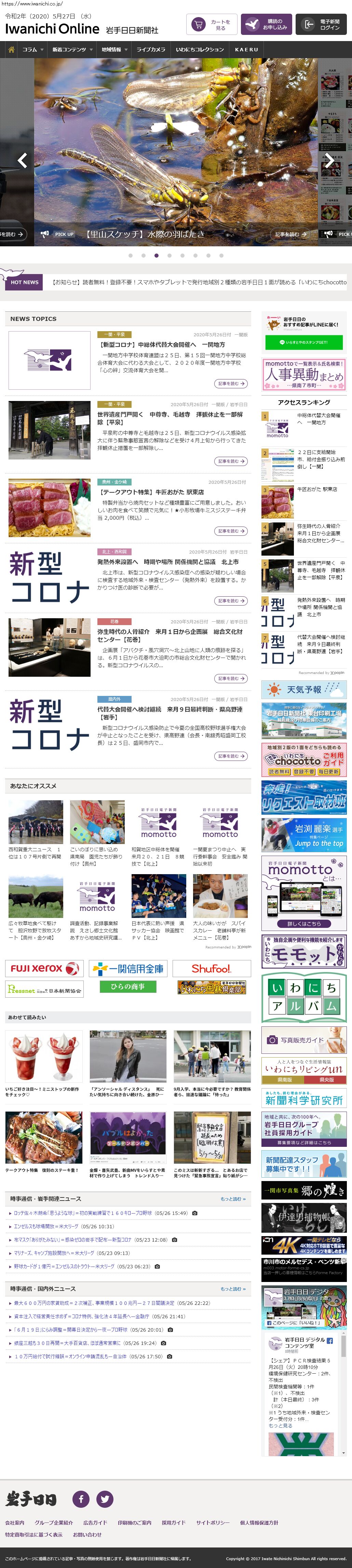View more 時事通信・岩手関連ニュース via もっと読む
This screenshot has height=1568, width=352.
click(x=233, y=1198)
